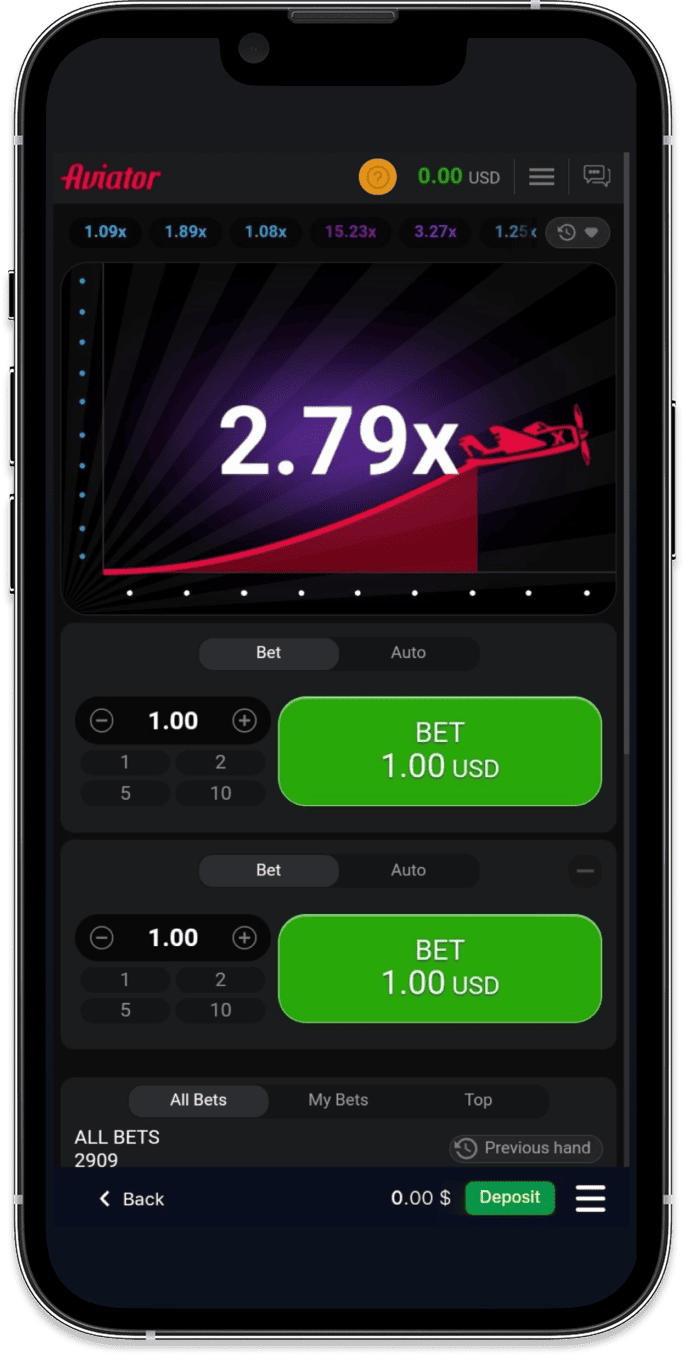Switch first panel to Auto mode
The image size is (684, 1356).
(x=408, y=653)
